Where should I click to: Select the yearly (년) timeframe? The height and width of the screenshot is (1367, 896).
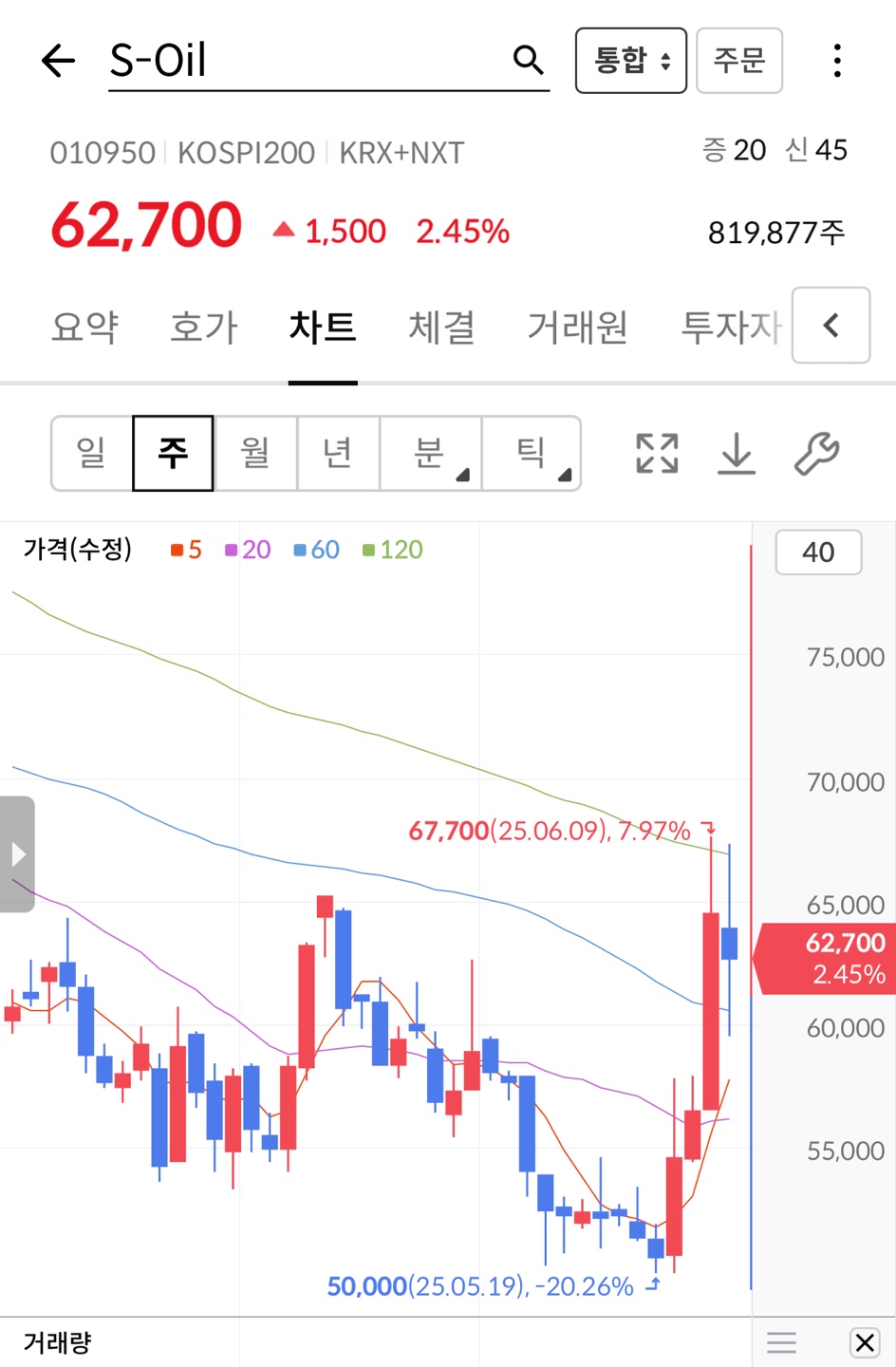339,454
